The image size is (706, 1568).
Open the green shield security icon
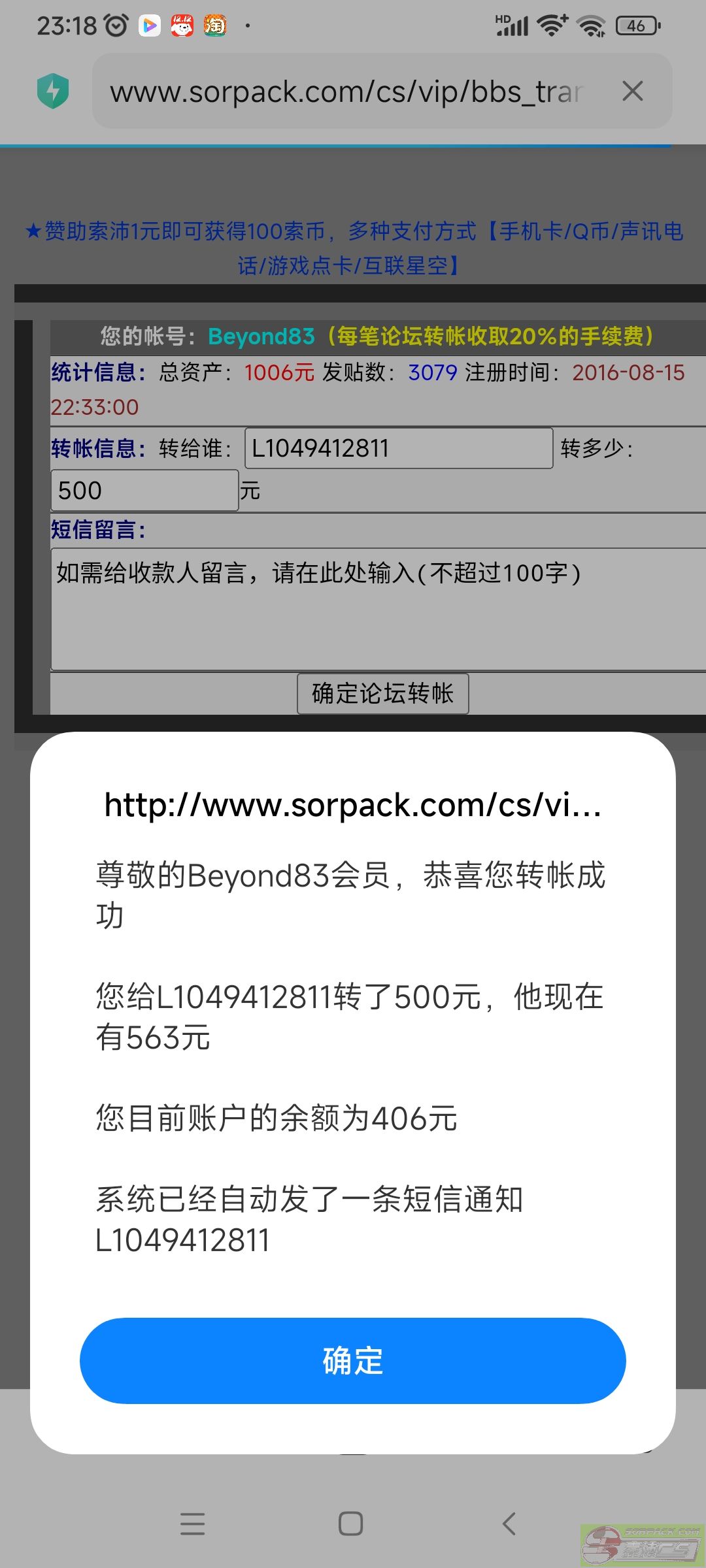[53, 91]
